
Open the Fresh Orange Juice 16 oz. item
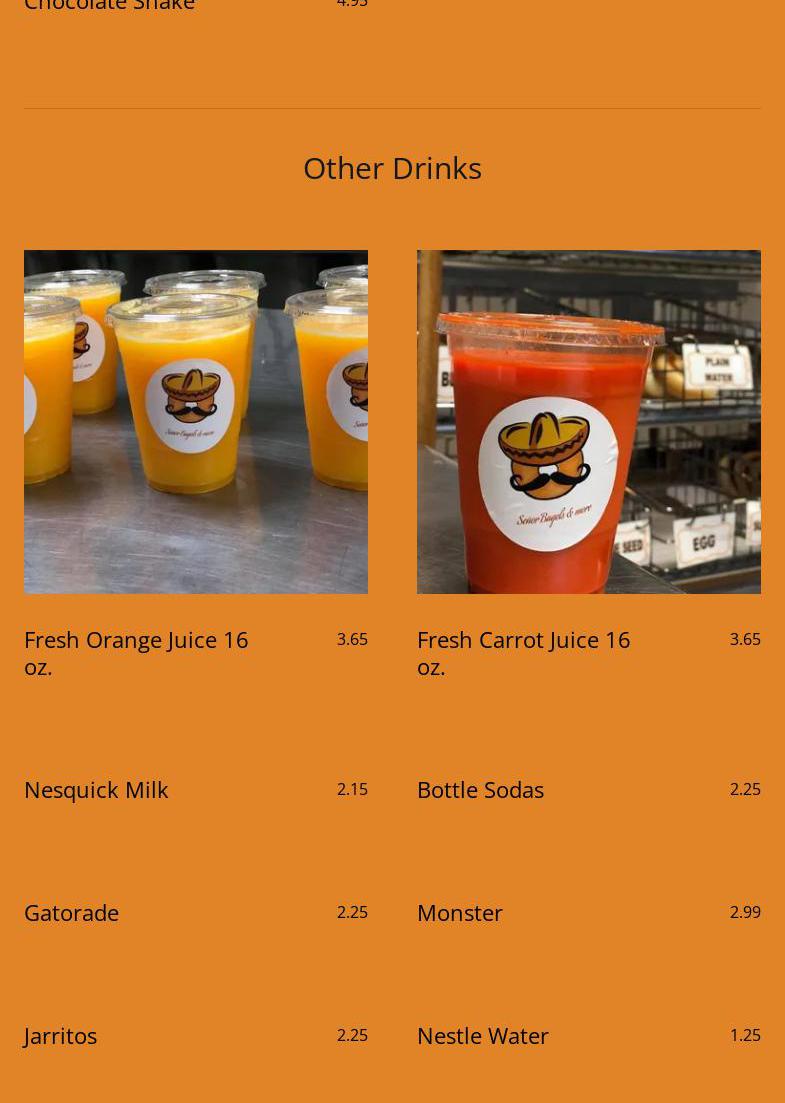point(136,651)
